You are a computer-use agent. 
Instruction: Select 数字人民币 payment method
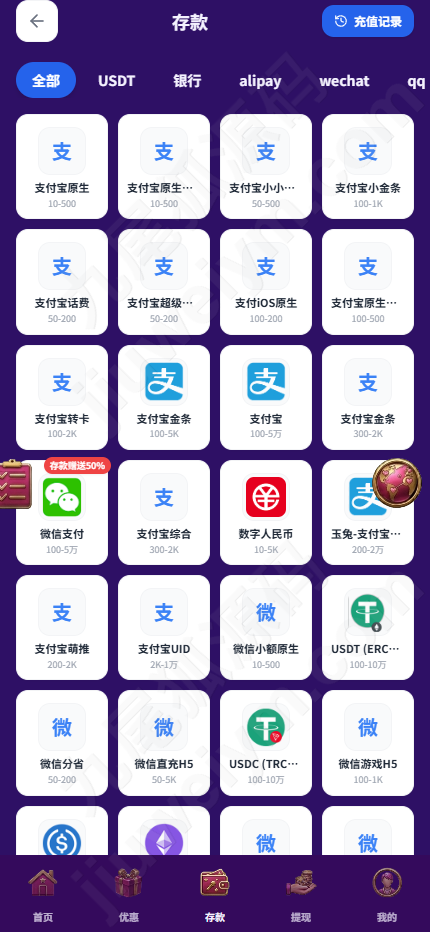pyautogui.click(x=266, y=512)
